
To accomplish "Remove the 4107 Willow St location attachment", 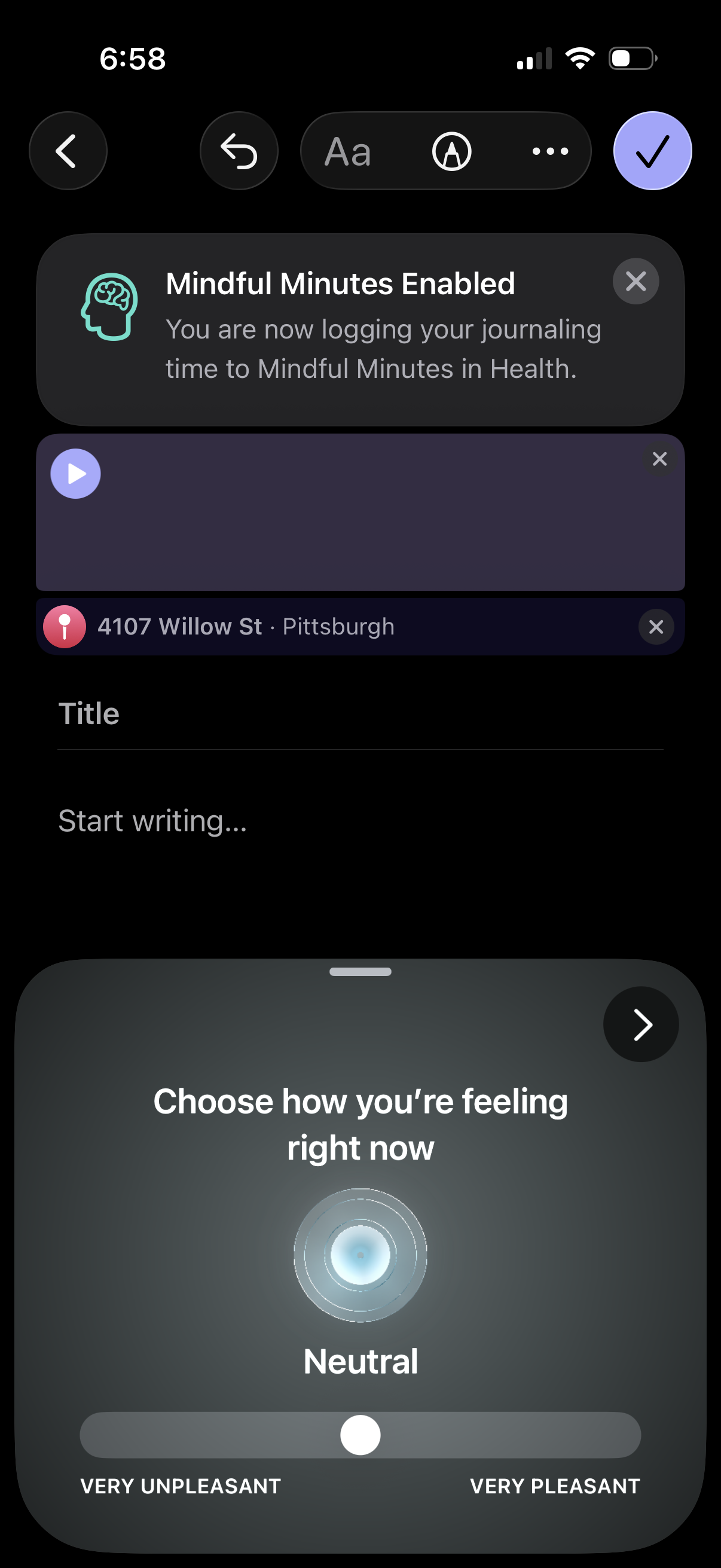I will (656, 626).
